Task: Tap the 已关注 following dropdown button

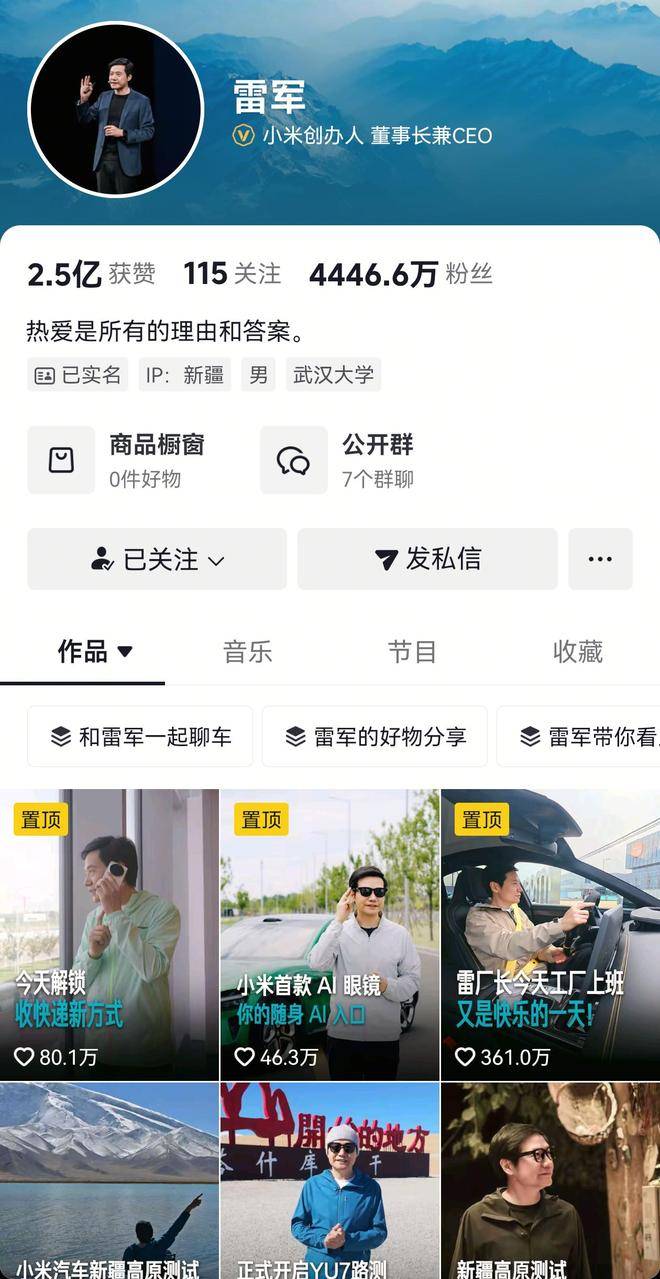Action: (x=157, y=559)
